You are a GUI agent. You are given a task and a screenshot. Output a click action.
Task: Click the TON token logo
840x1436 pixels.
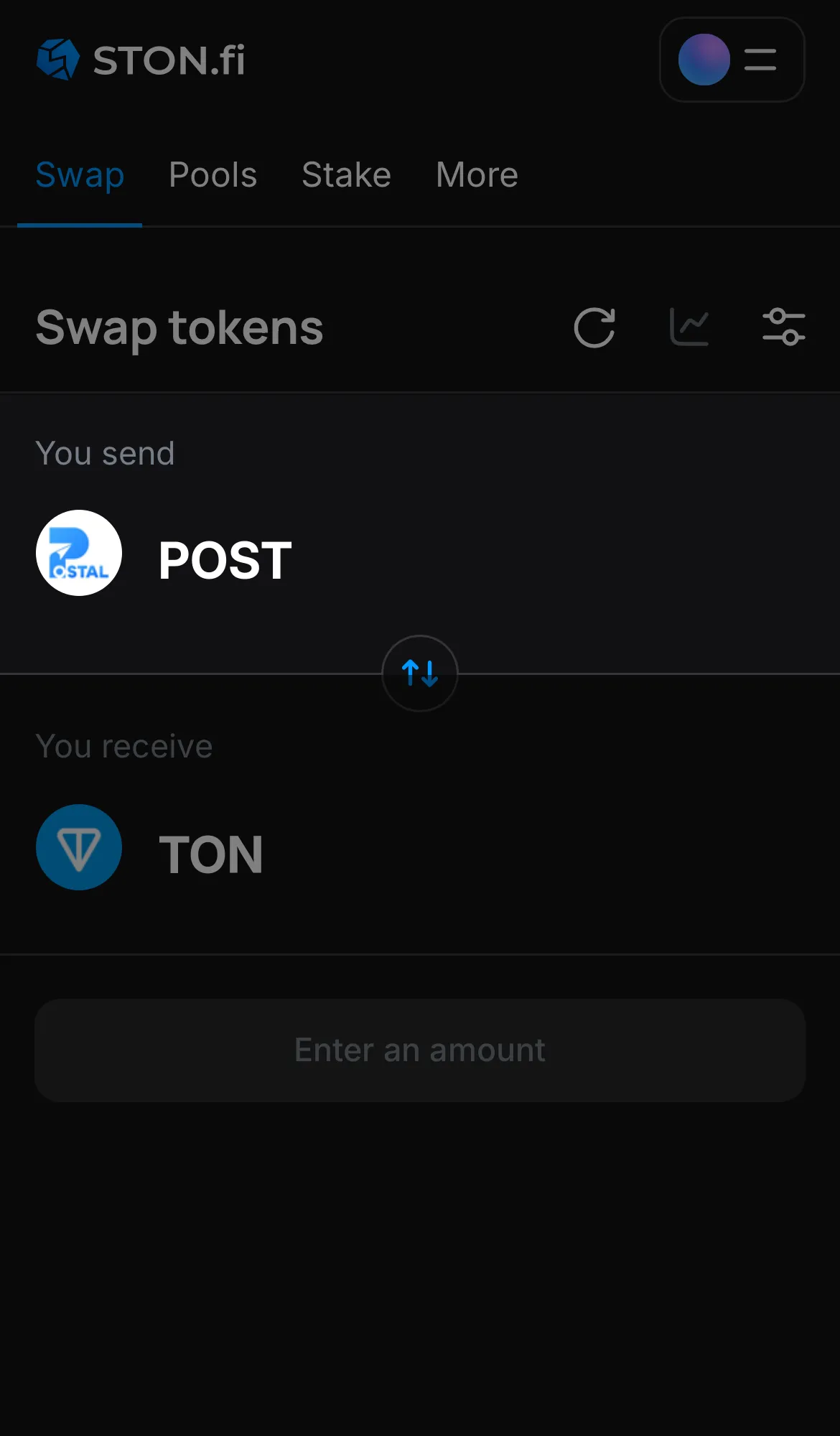point(79,847)
